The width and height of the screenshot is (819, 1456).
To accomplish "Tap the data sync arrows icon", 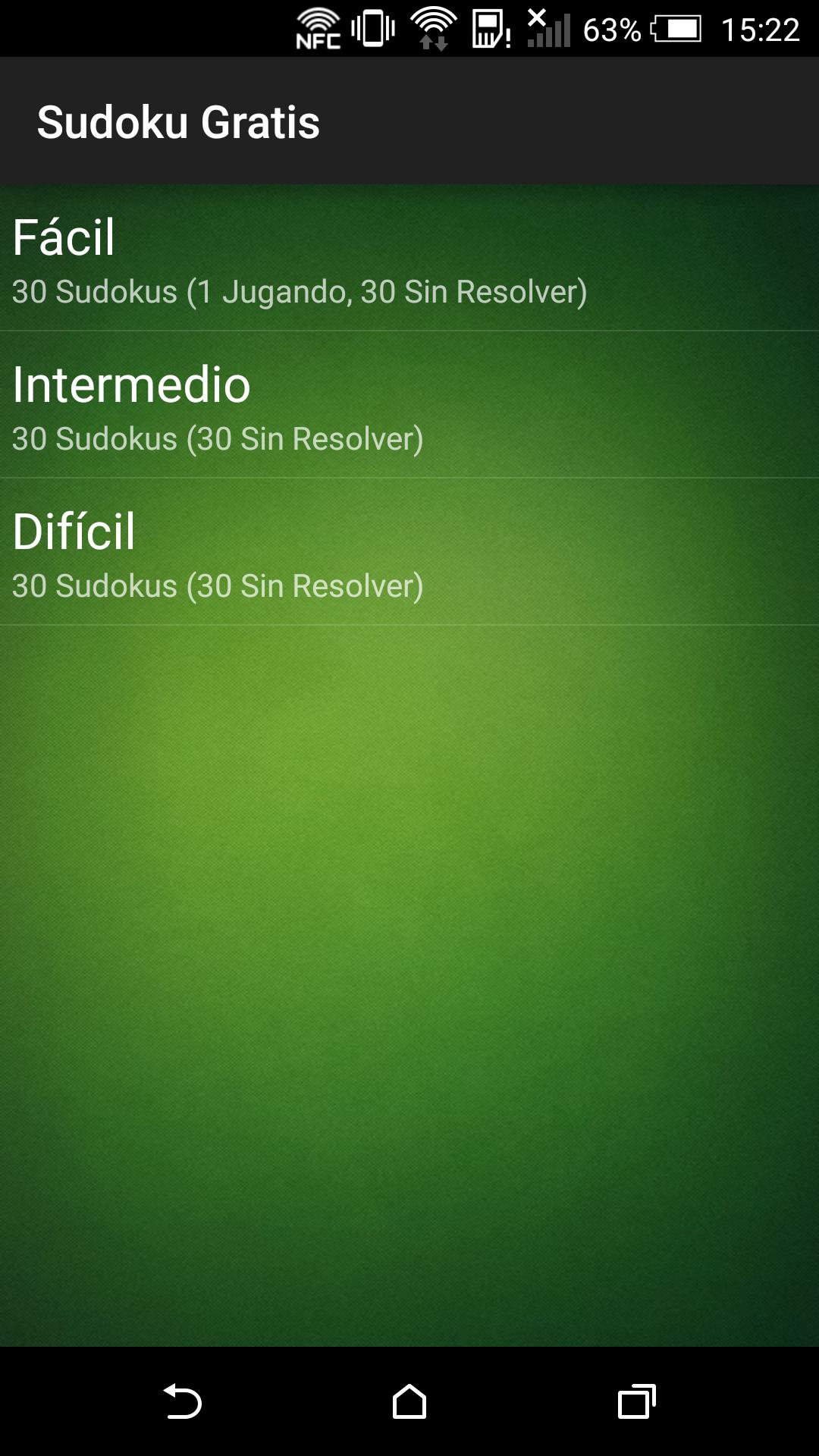I will (435, 42).
